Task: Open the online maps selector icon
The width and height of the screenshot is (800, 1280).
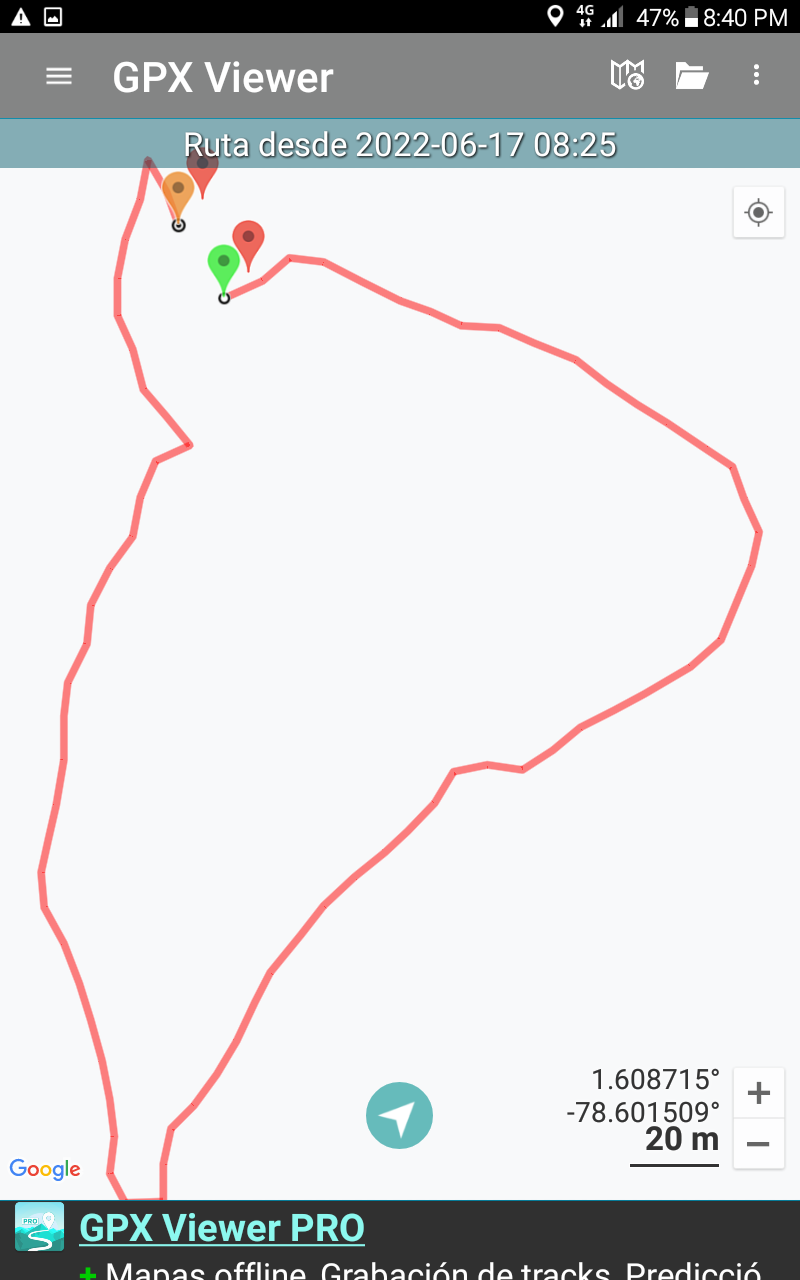Action: pyautogui.click(x=627, y=75)
